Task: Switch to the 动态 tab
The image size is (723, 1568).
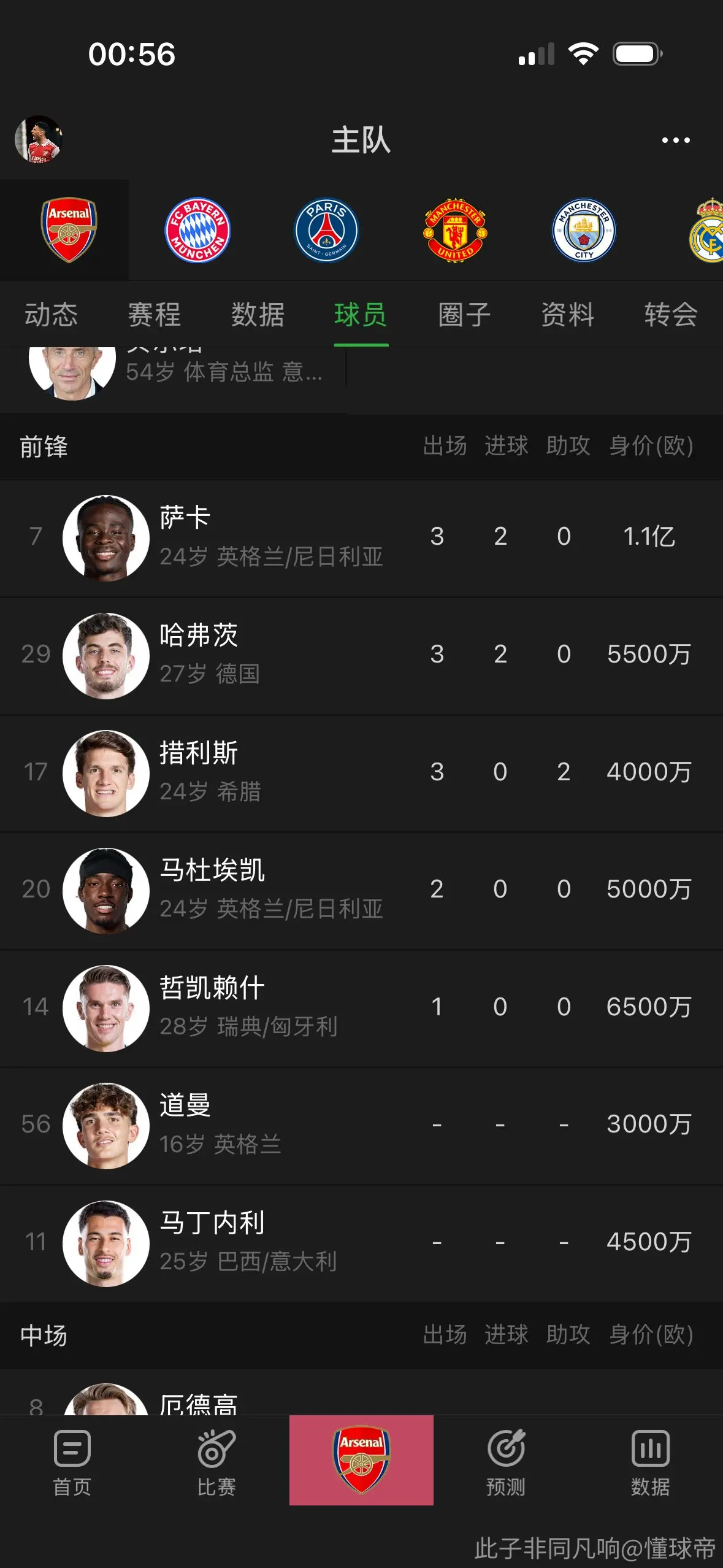Action: click(x=52, y=315)
